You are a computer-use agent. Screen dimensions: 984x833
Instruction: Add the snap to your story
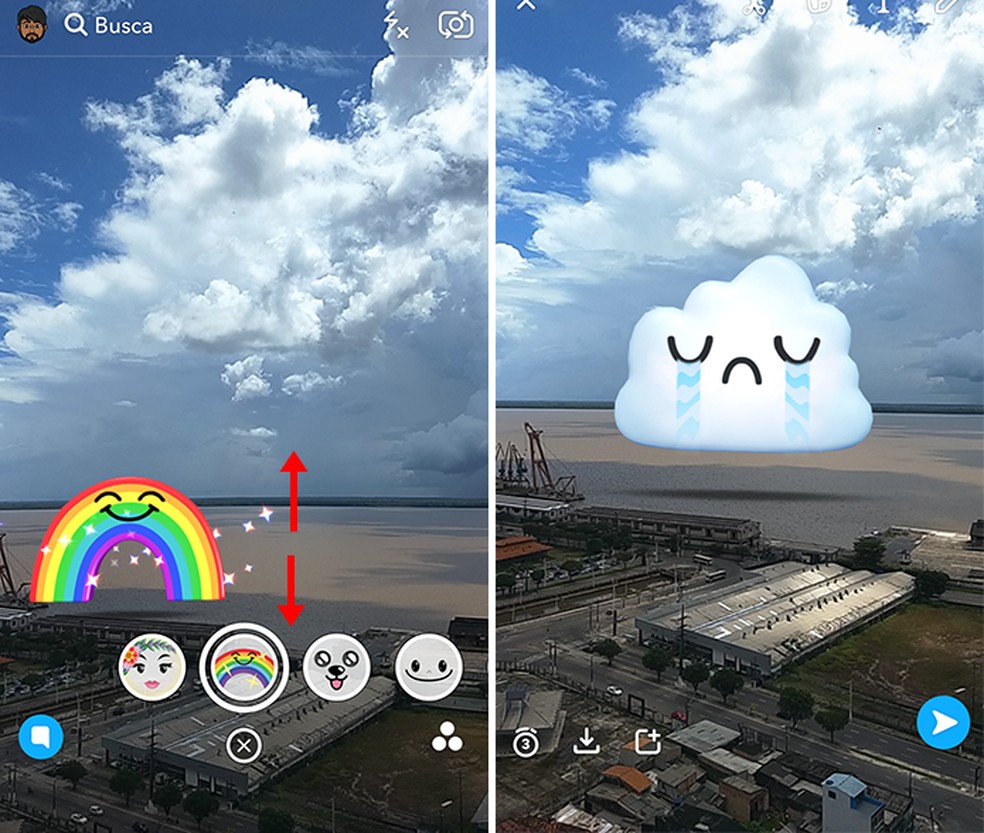(647, 742)
